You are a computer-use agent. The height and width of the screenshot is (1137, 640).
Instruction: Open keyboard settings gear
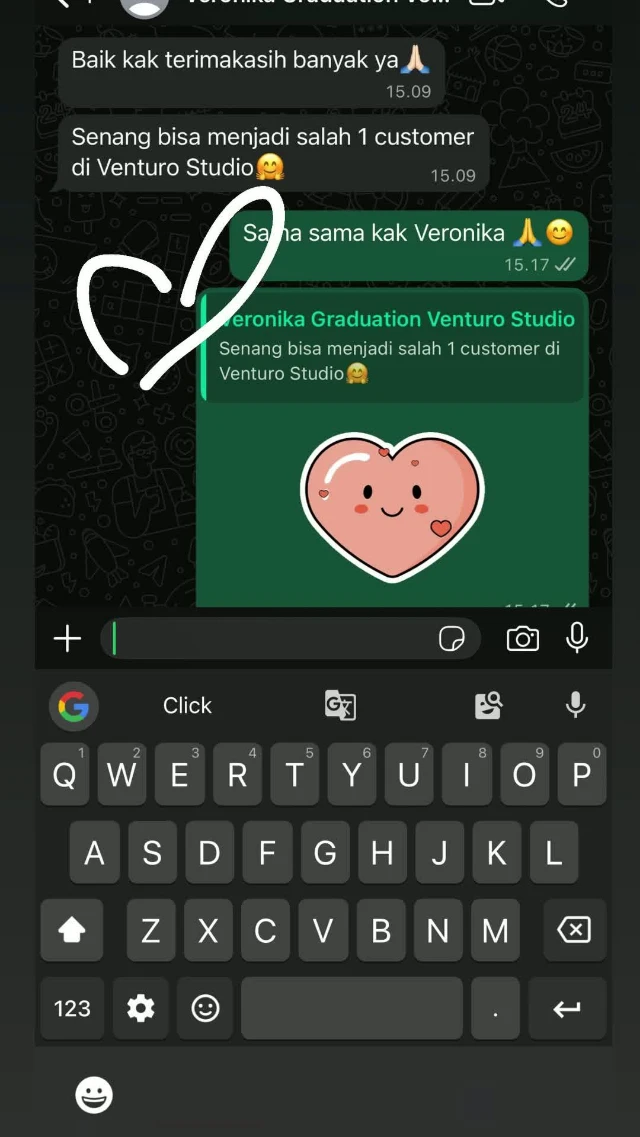tap(141, 1008)
